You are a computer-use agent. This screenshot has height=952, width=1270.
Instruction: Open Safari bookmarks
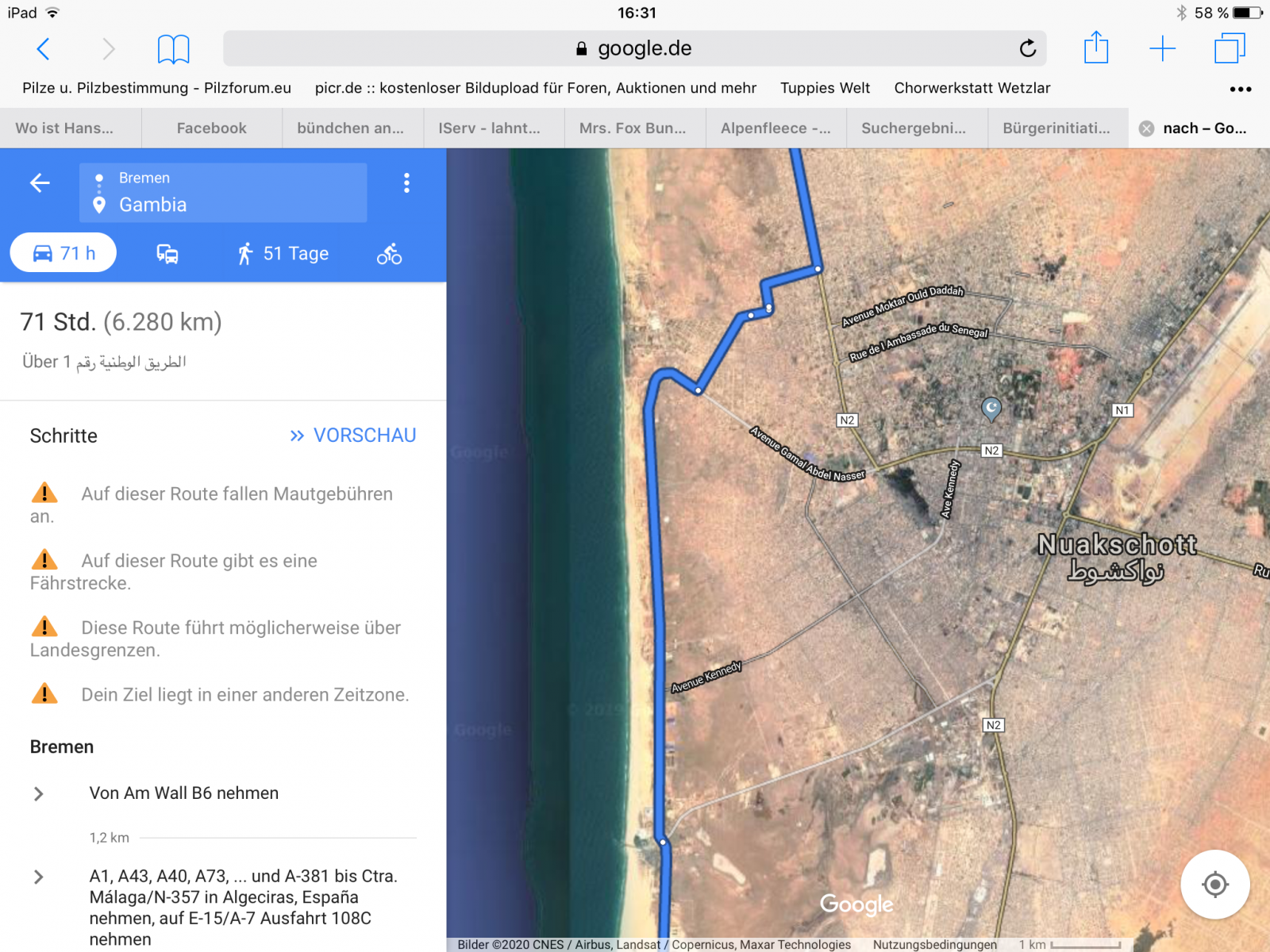coord(173,49)
